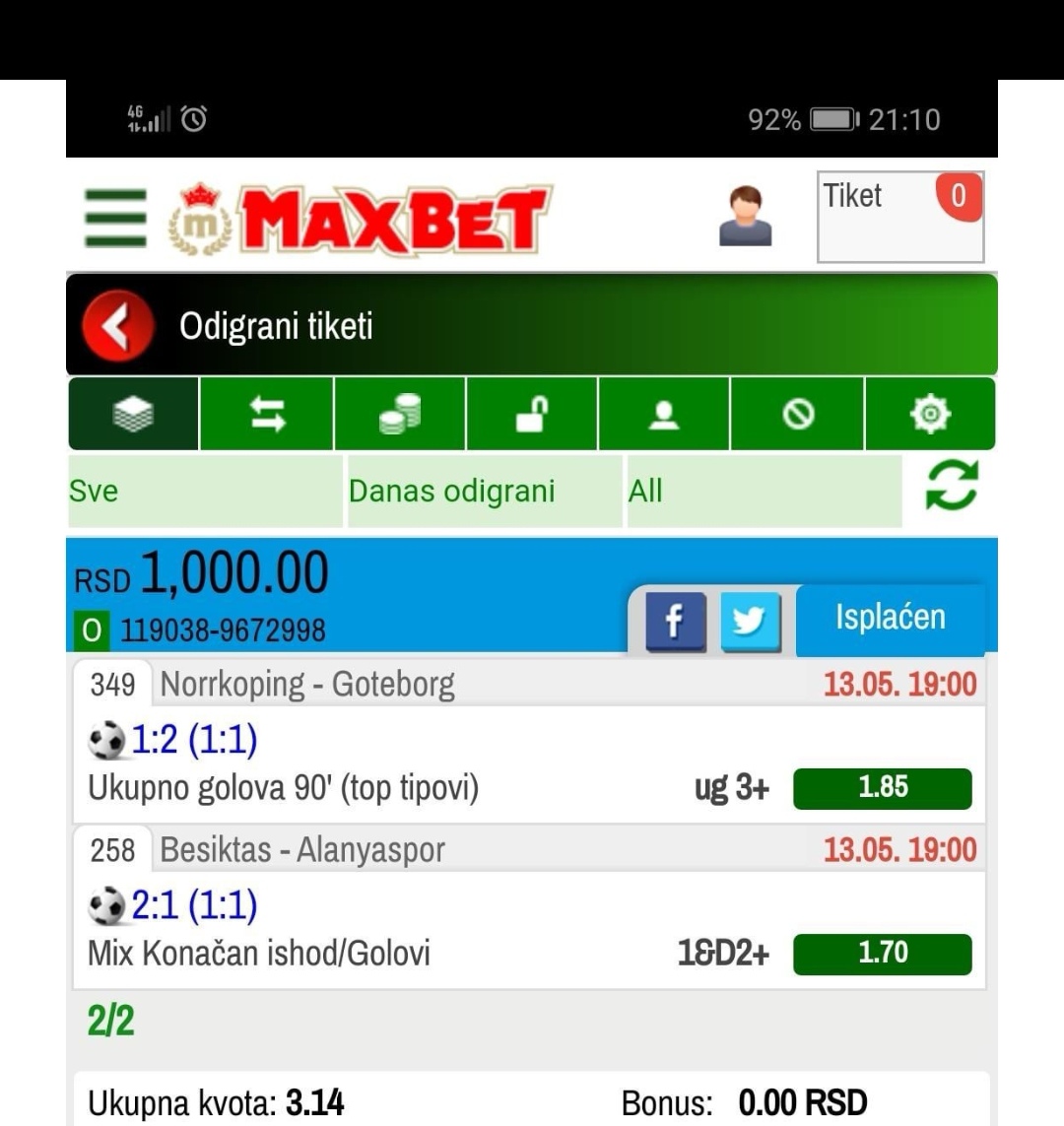Open the Tiket slip box
Image resolution: width=1064 pixels, height=1126 pixels.
pos(899,217)
